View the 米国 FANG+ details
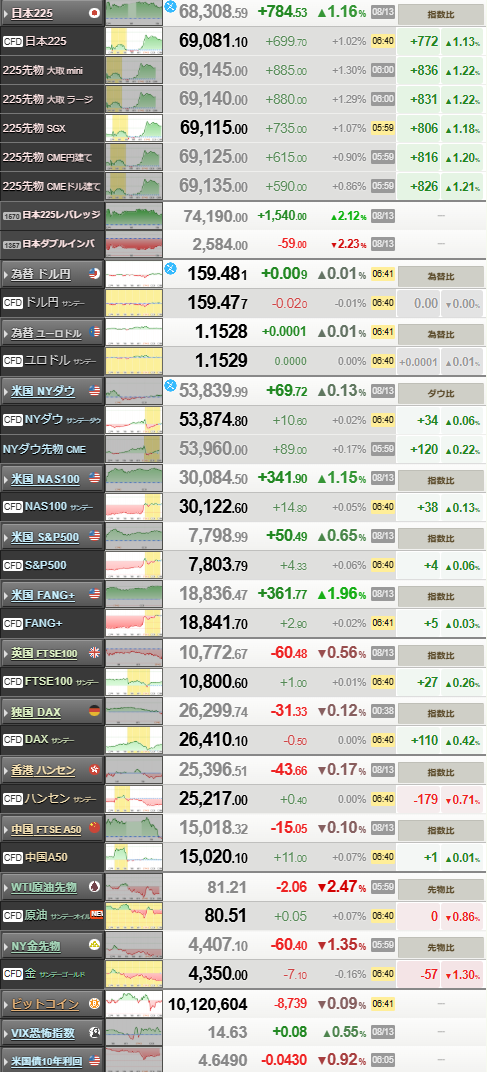Viewport: 487px width, 1072px height. [x=43, y=595]
